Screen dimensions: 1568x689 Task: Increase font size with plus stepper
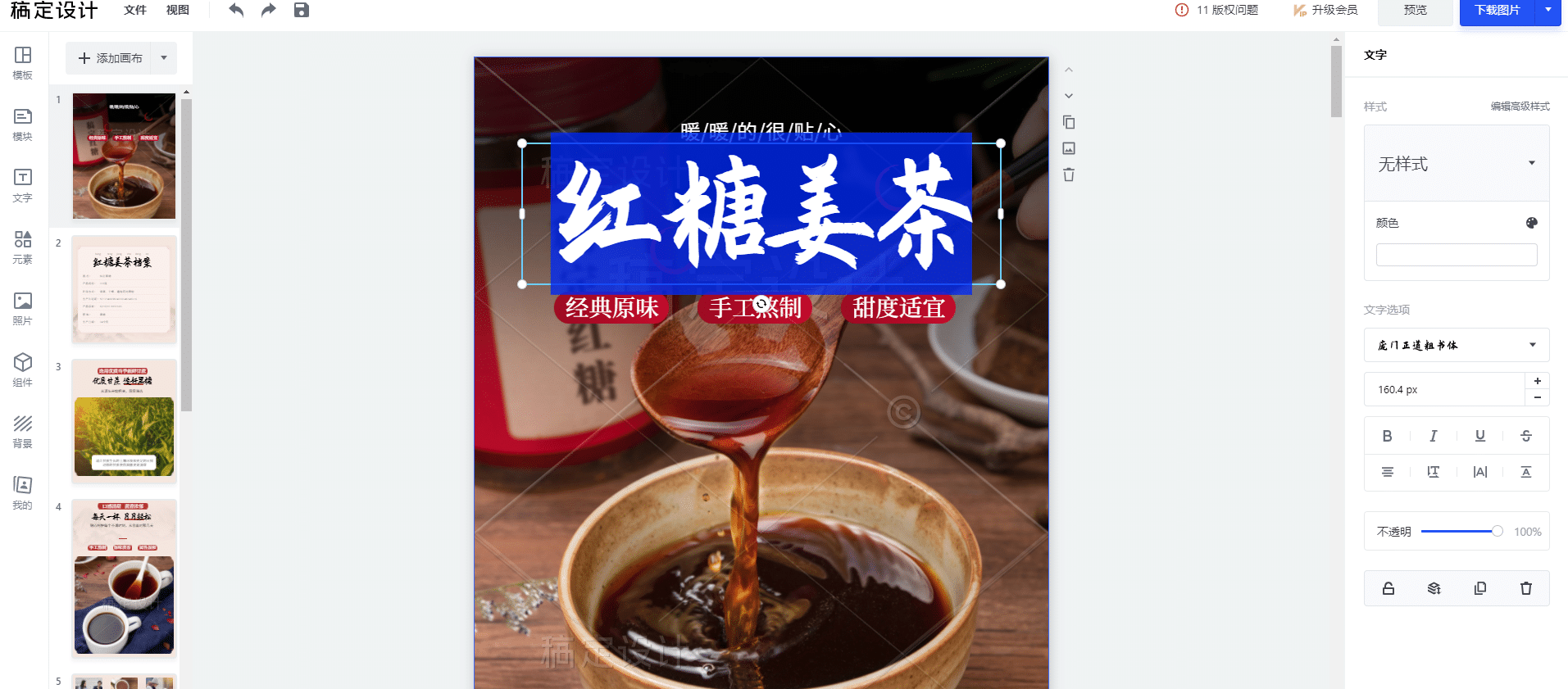point(1537,381)
